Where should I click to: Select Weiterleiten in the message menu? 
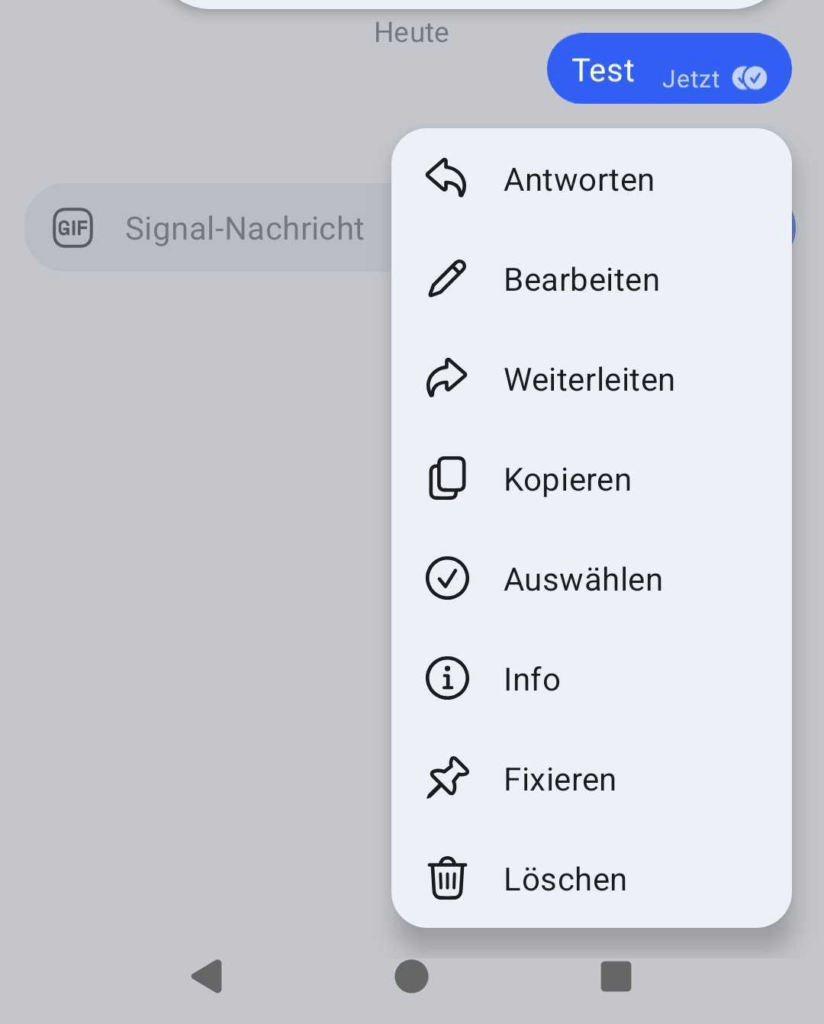coord(590,378)
